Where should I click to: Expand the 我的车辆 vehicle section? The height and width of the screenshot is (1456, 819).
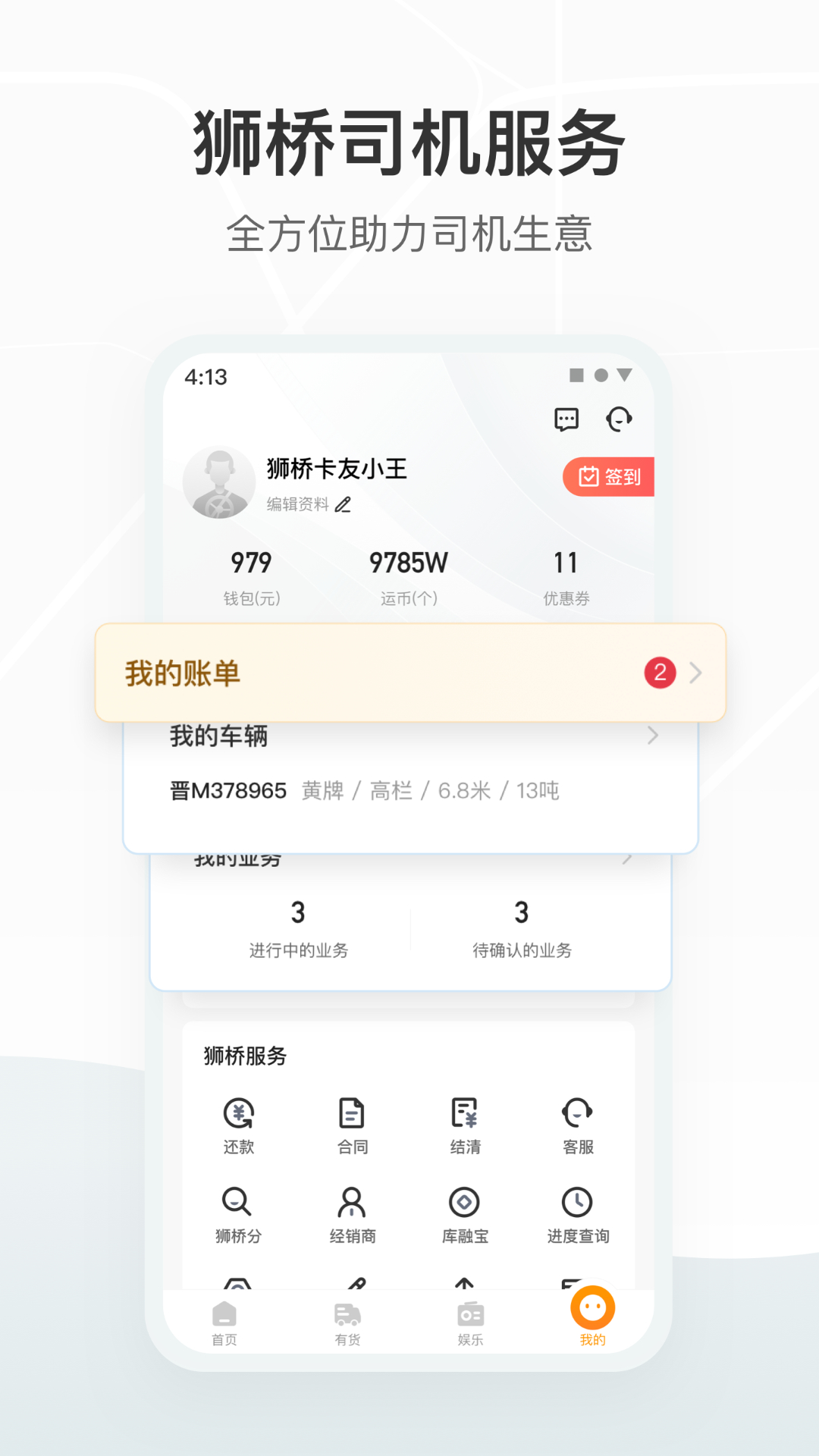[409, 736]
